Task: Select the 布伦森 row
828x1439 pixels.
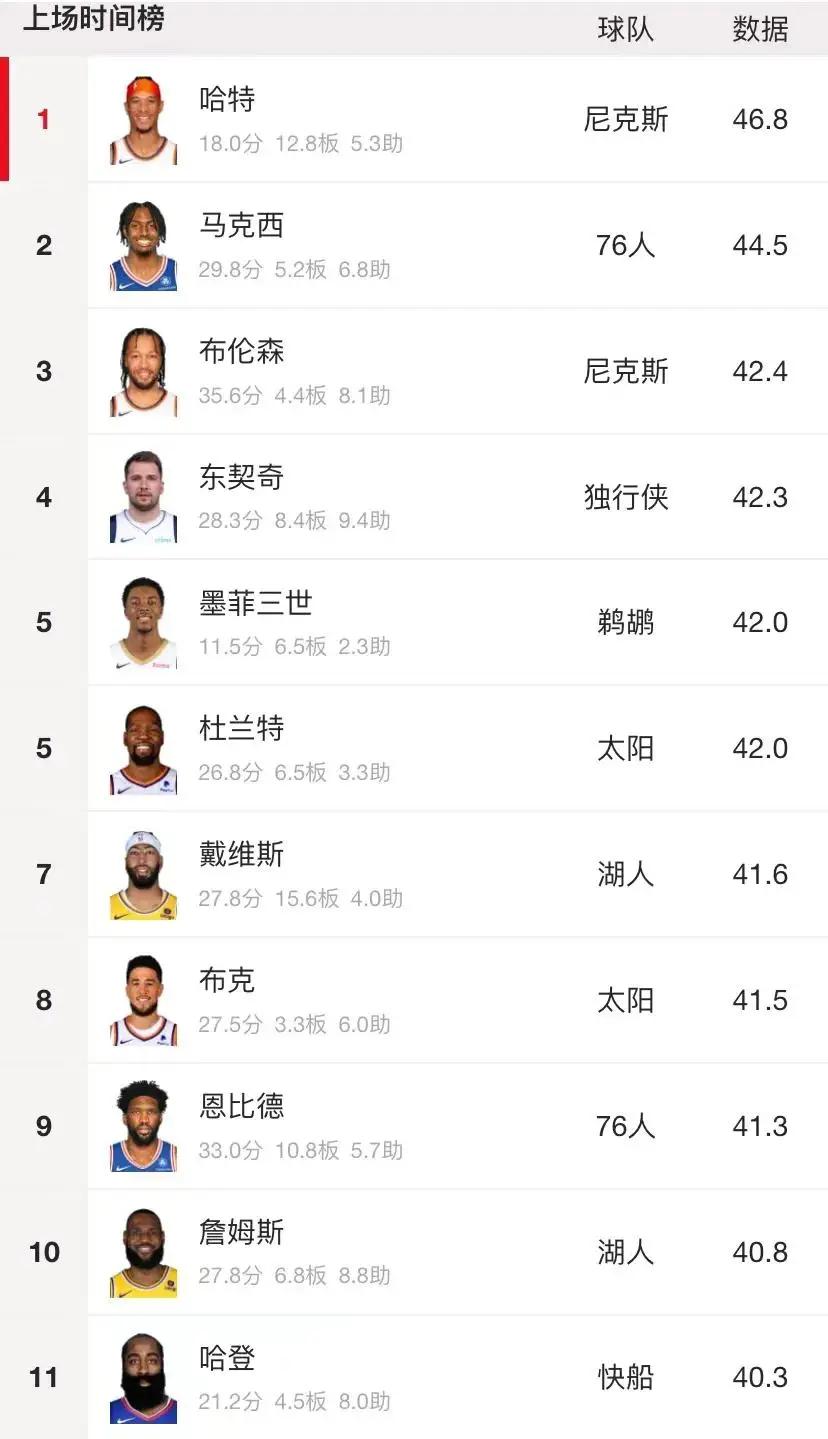Action: [414, 371]
